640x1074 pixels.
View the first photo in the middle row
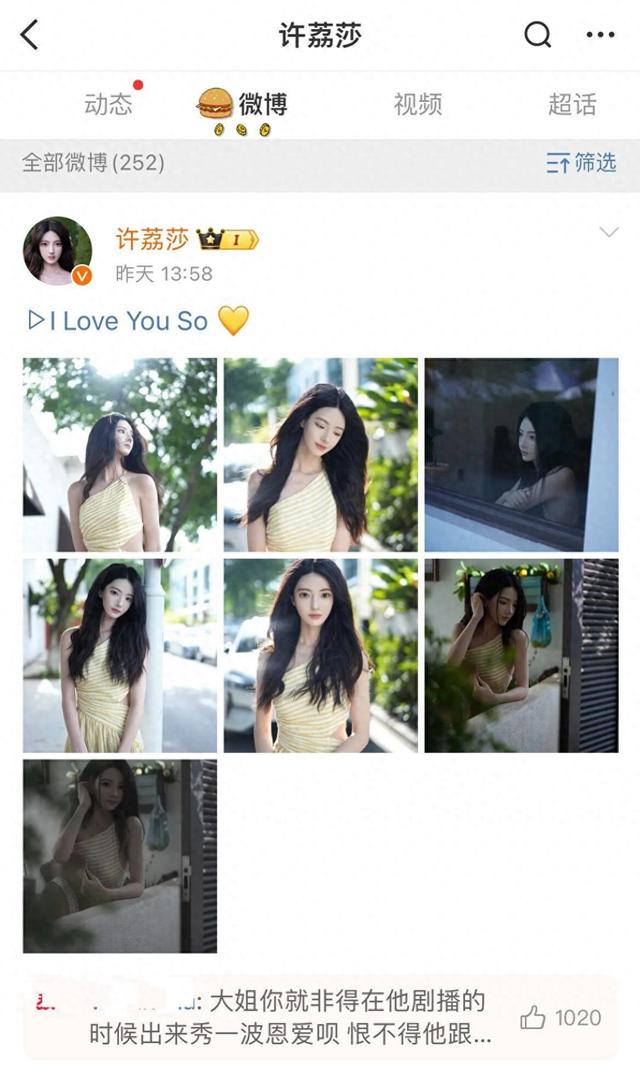[120, 655]
